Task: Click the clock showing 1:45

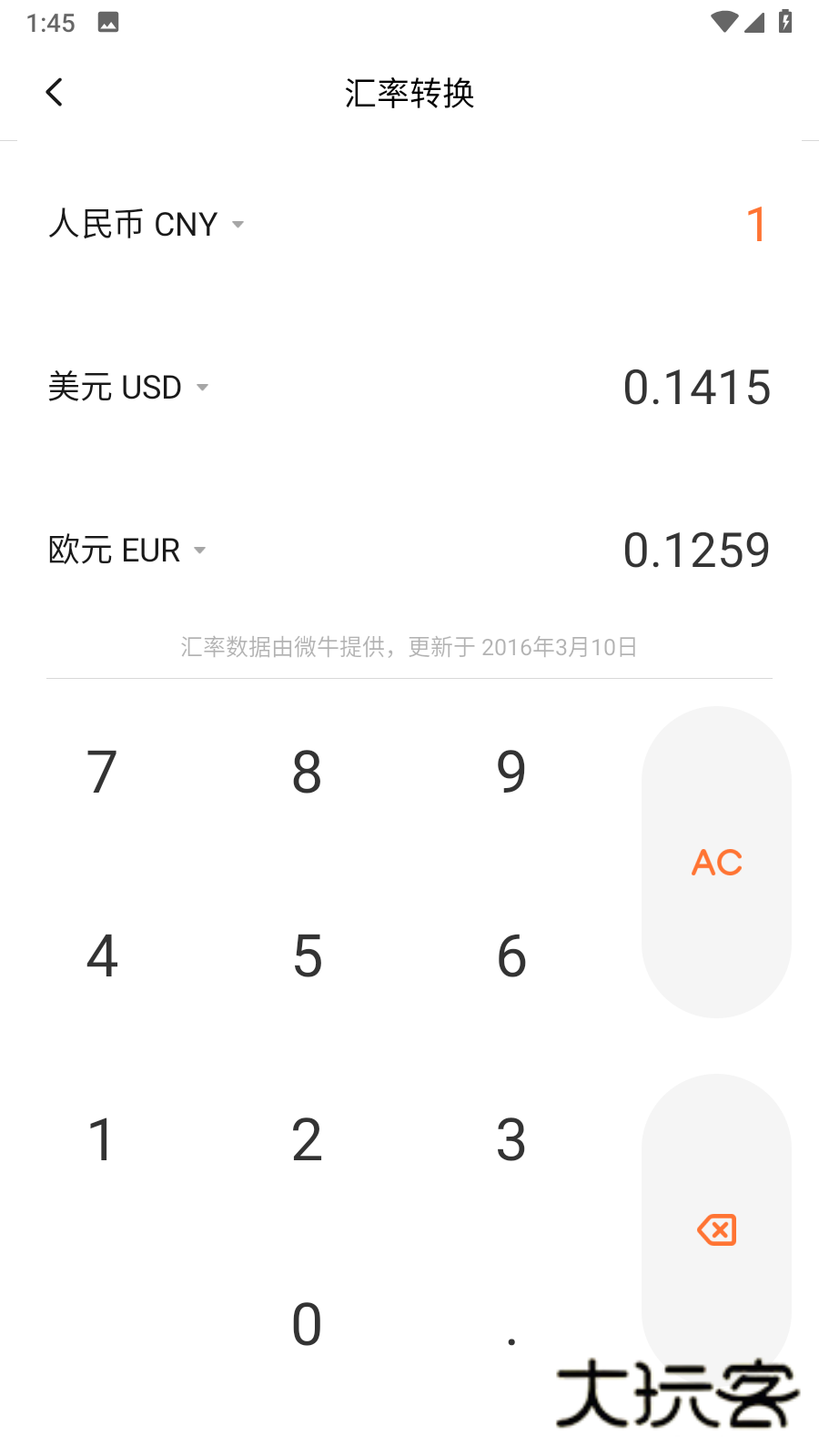Action: point(52,23)
